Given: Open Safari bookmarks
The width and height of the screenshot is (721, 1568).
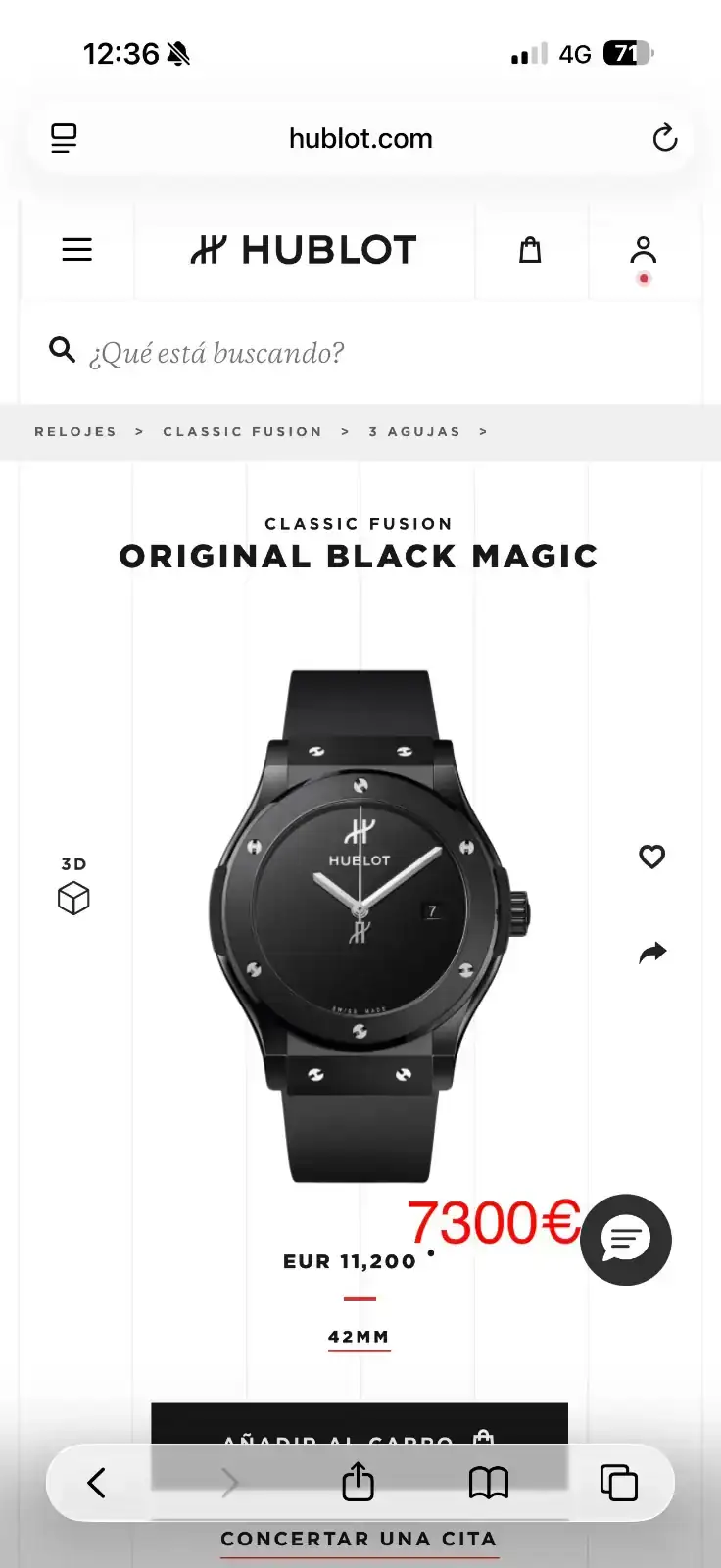Looking at the screenshot, I should 489,1483.
